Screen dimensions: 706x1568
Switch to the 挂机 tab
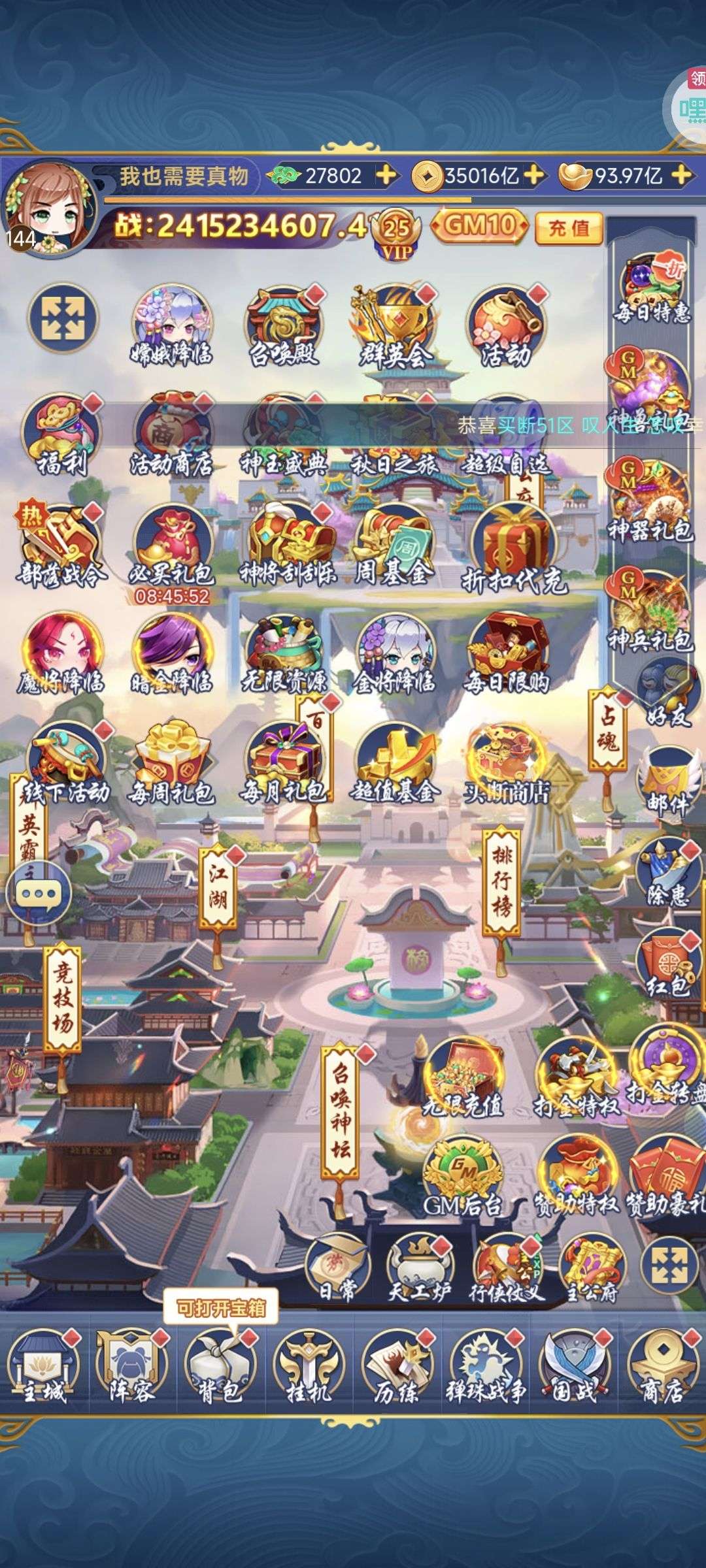(x=309, y=1366)
